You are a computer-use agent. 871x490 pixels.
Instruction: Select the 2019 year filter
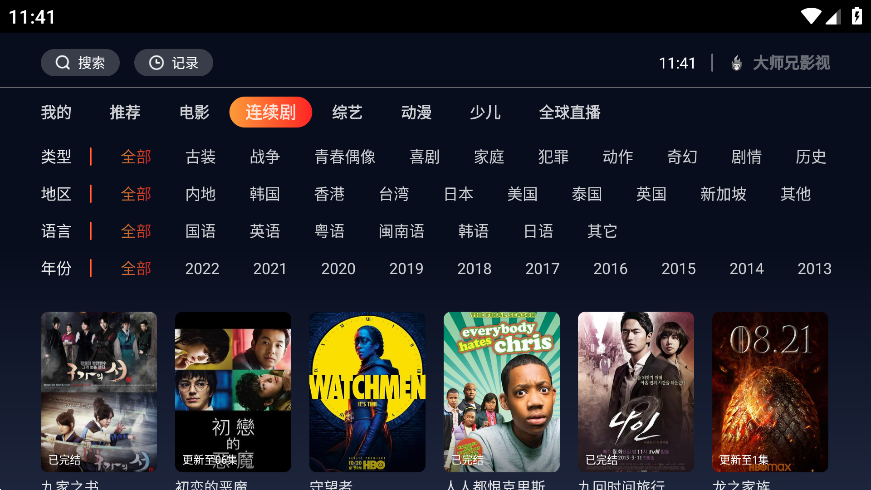click(406, 268)
